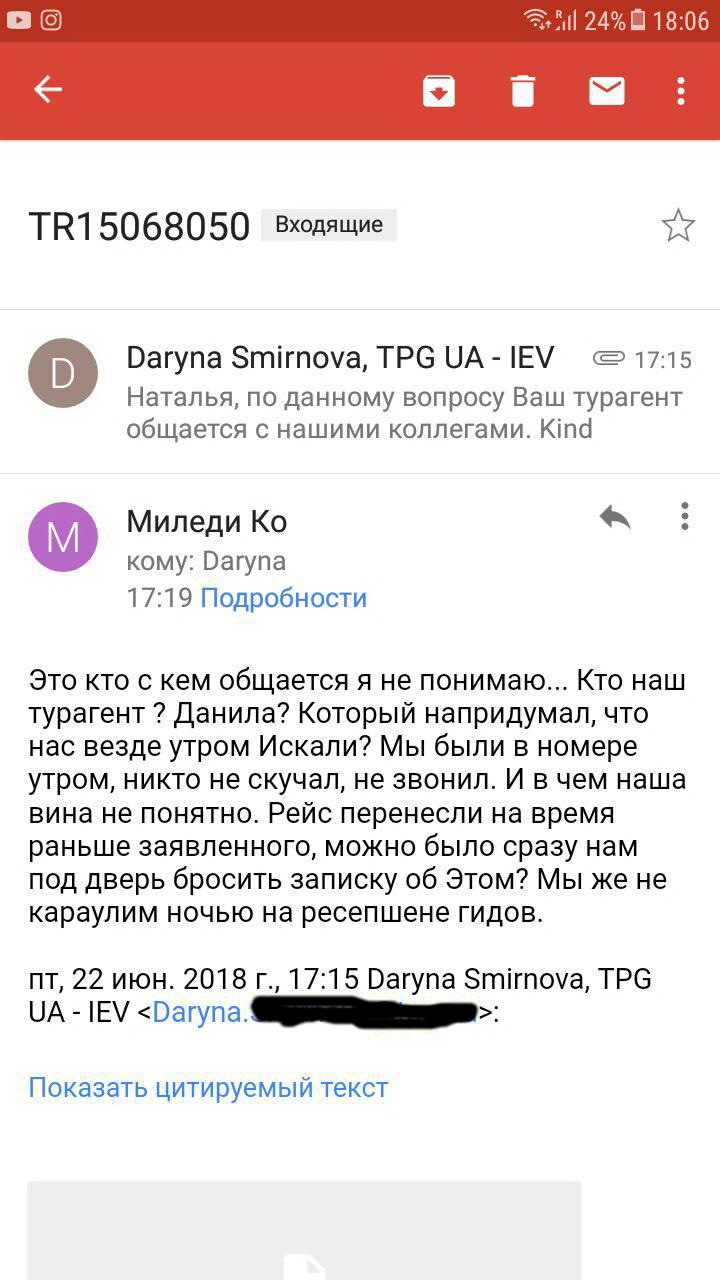Tap Показать цитируемый текст

[x=208, y=1087]
